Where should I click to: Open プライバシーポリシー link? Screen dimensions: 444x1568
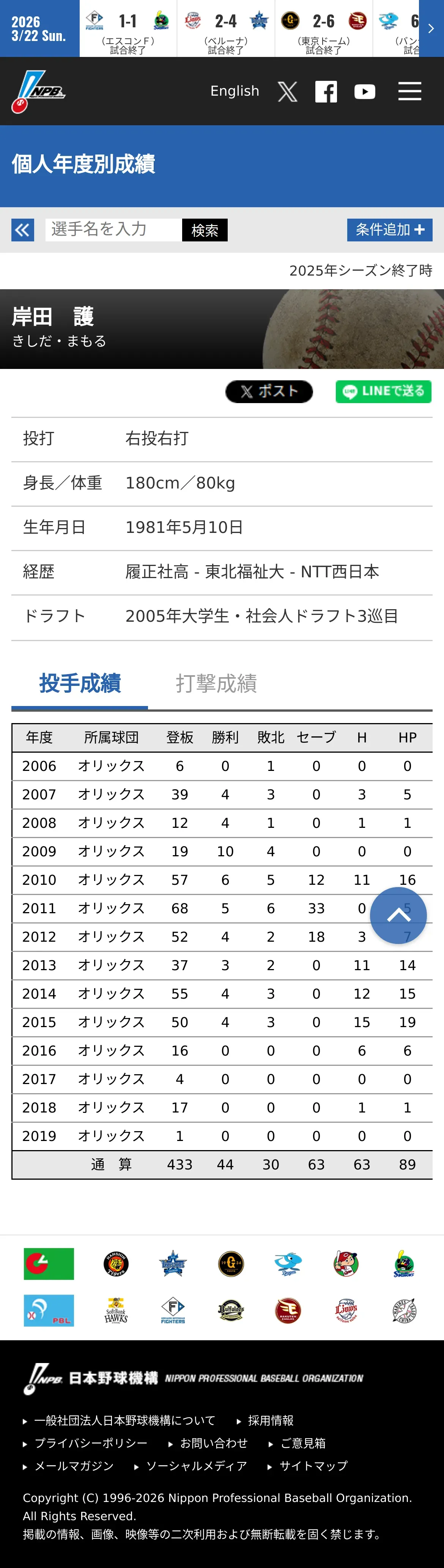tap(91, 1443)
